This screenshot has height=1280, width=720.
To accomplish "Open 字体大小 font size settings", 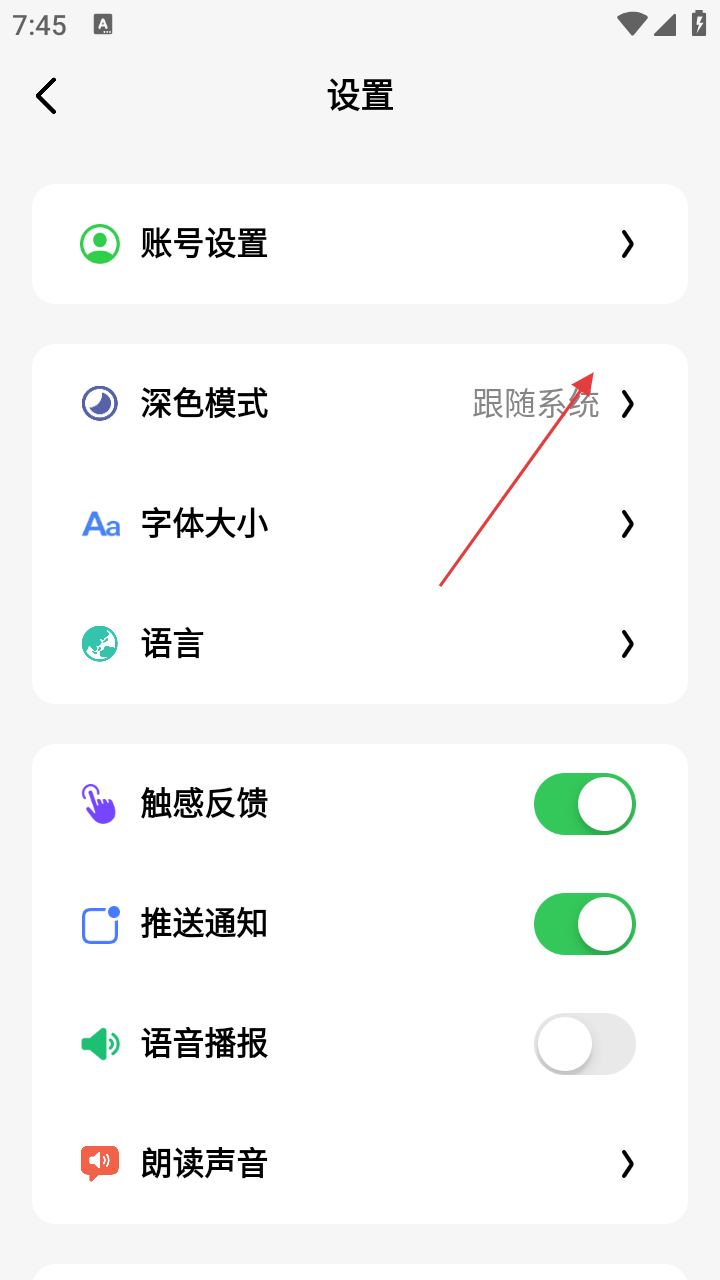I will coord(360,524).
